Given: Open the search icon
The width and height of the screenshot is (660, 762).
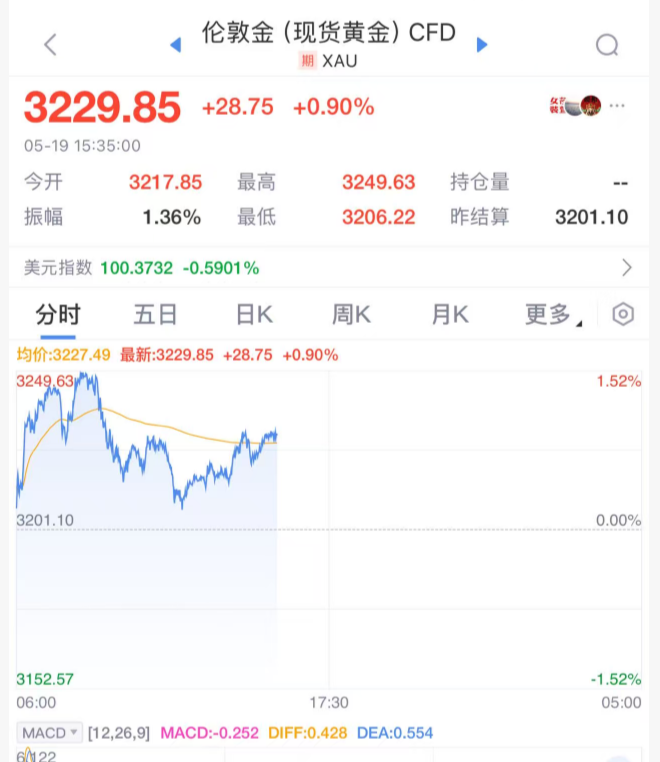Looking at the screenshot, I should pyautogui.click(x=607, y=45).
